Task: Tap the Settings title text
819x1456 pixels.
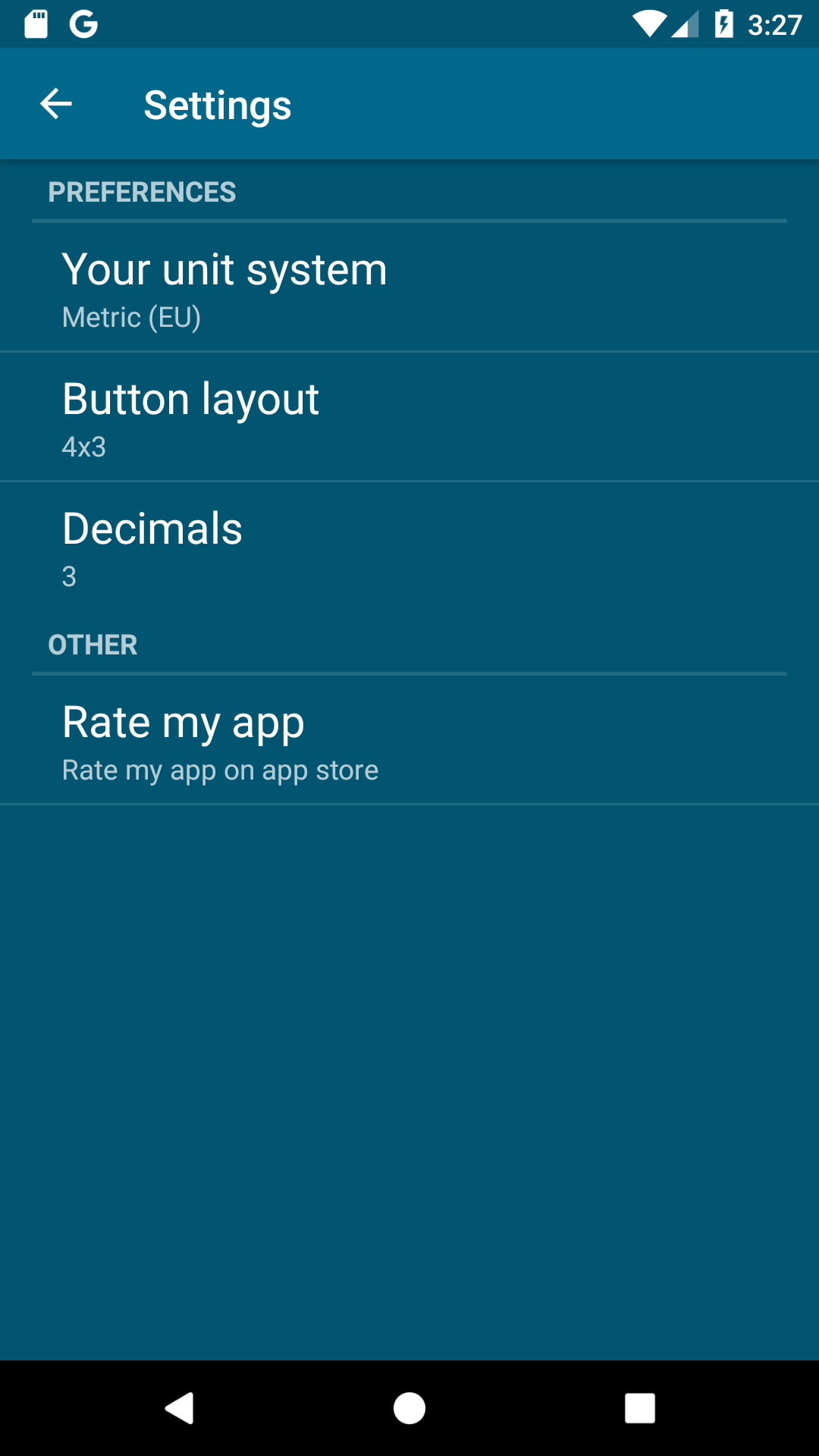Action: (217, 105)
